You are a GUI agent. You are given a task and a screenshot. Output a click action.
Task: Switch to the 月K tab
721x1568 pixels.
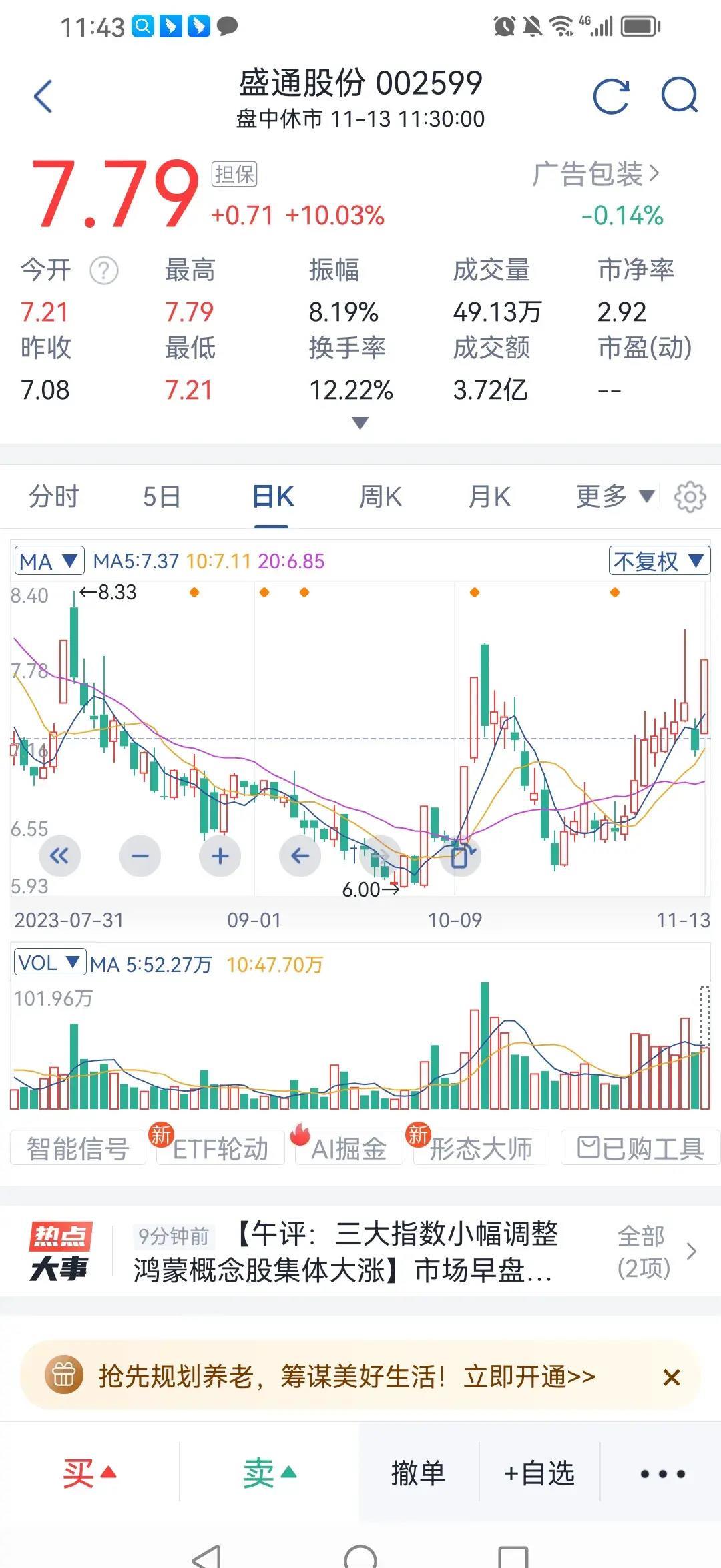[490, 496]
